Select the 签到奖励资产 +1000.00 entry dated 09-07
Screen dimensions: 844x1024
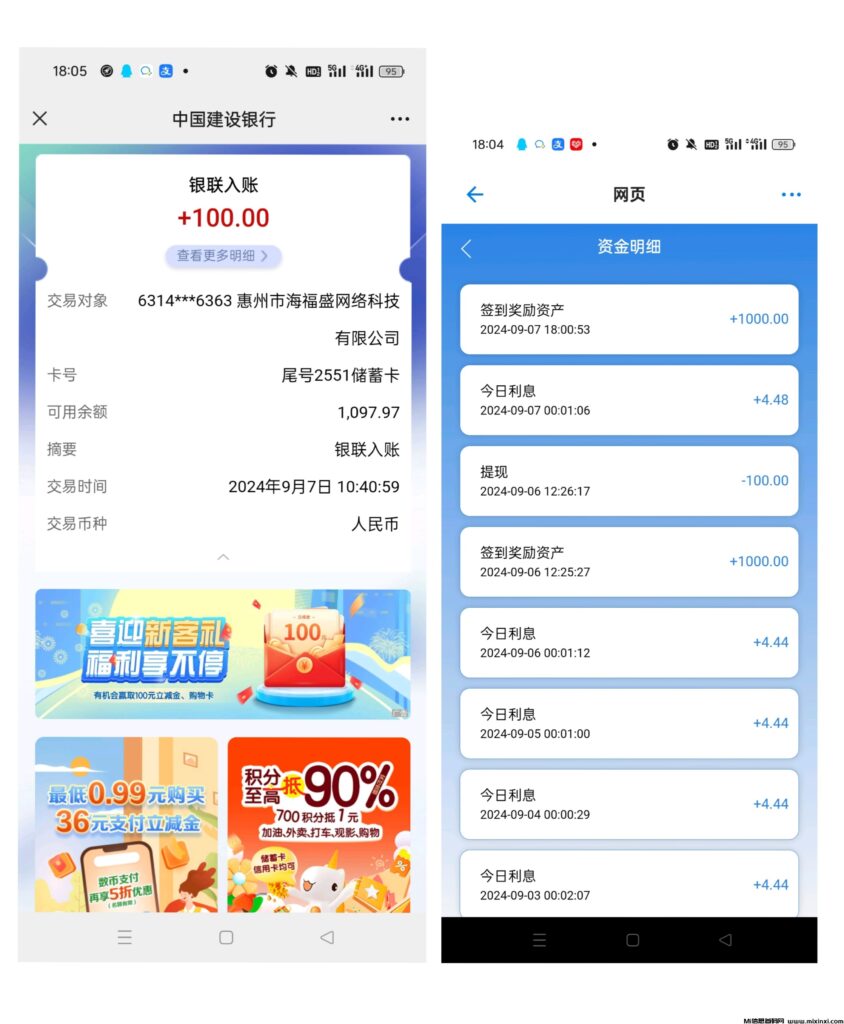click(x=628, y=319)
